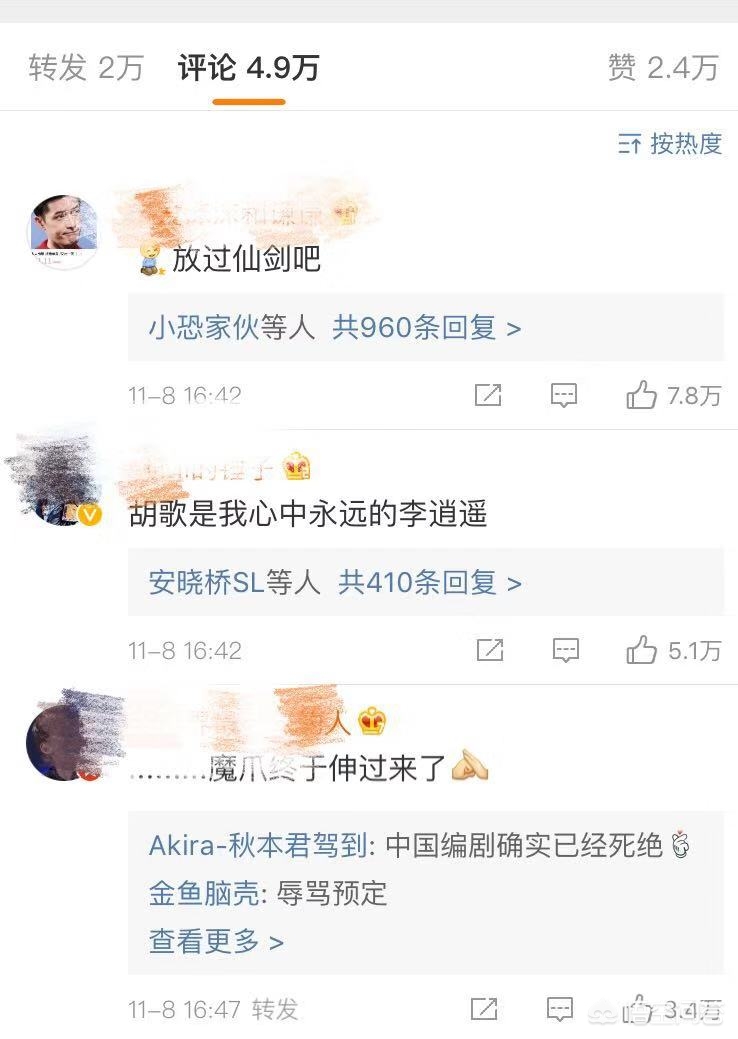Image resolution: width=738 pixels, height=1039 pixels.
Task: Open avatar of the 放过仙剑吧 commenter
Action: point(64,231)
